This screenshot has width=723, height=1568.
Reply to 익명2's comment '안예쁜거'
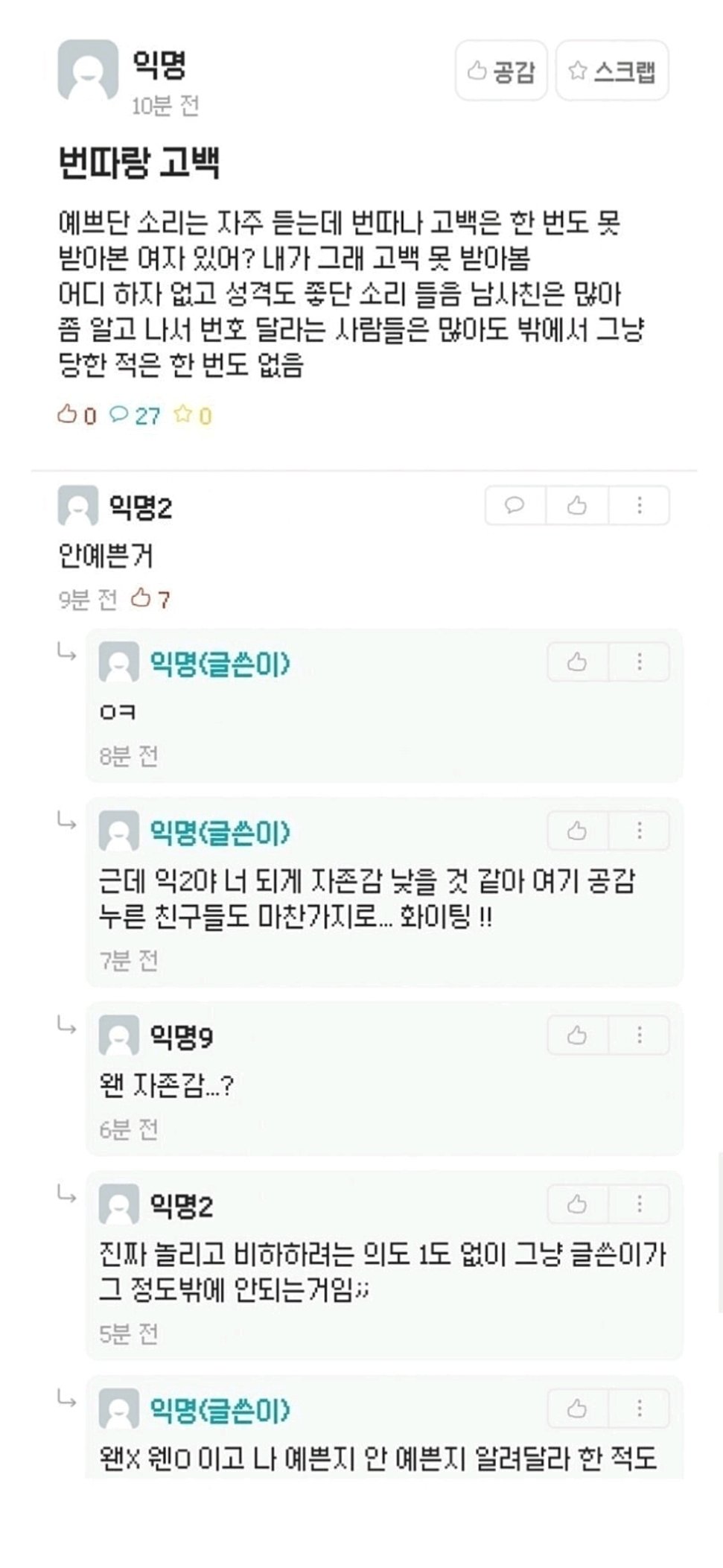(515, 506)
